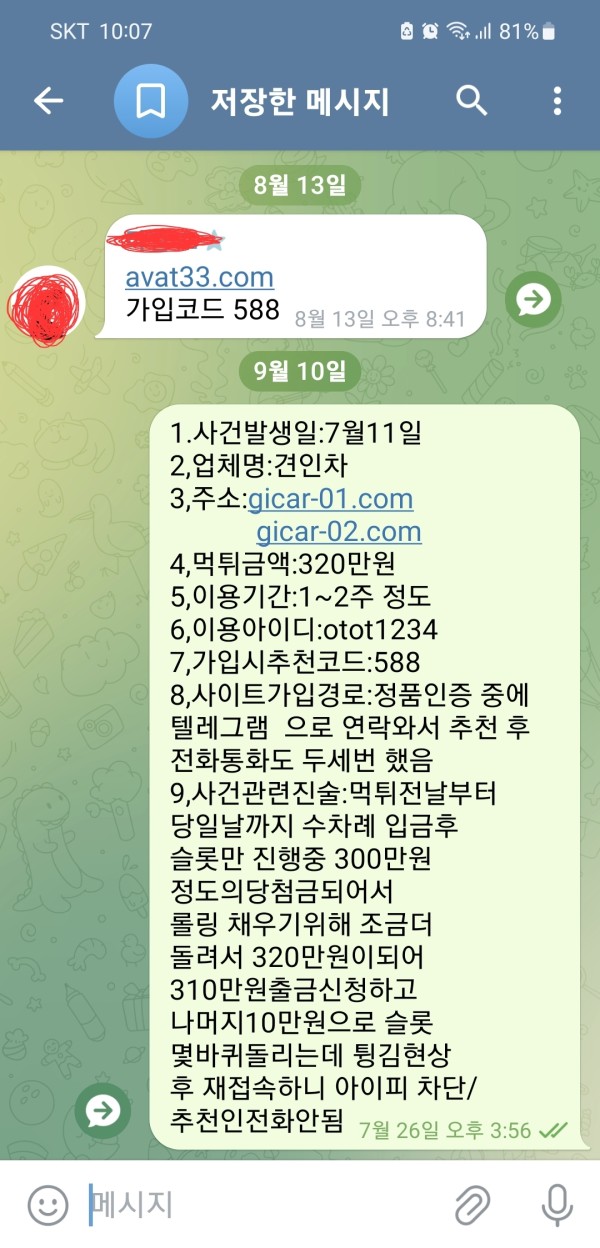Screen dimensions: 600x1248
Task: Open the three-dot overflow menu
Action: tap(557, 100)
